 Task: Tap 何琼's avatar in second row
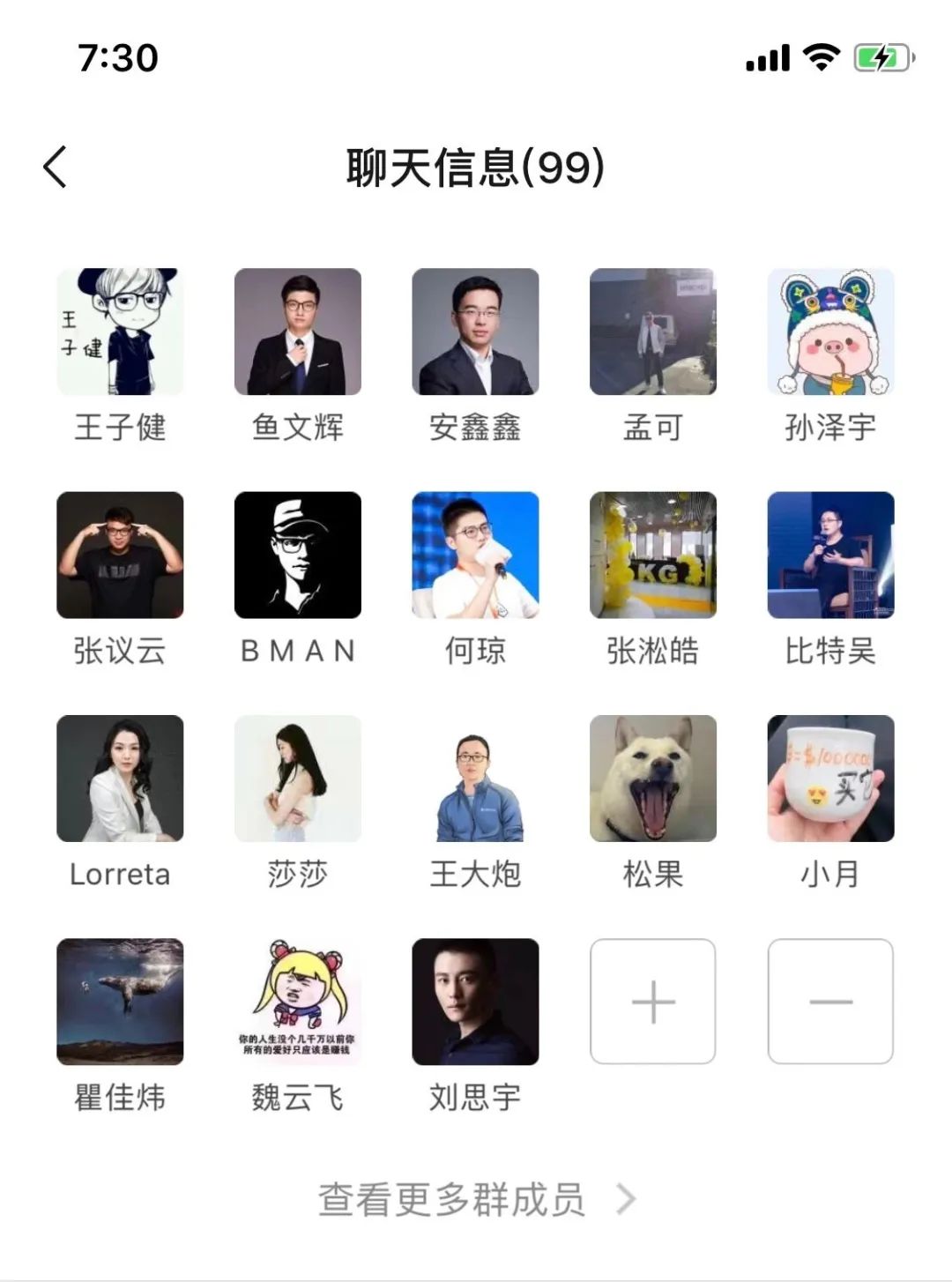(x=476, y=555)
